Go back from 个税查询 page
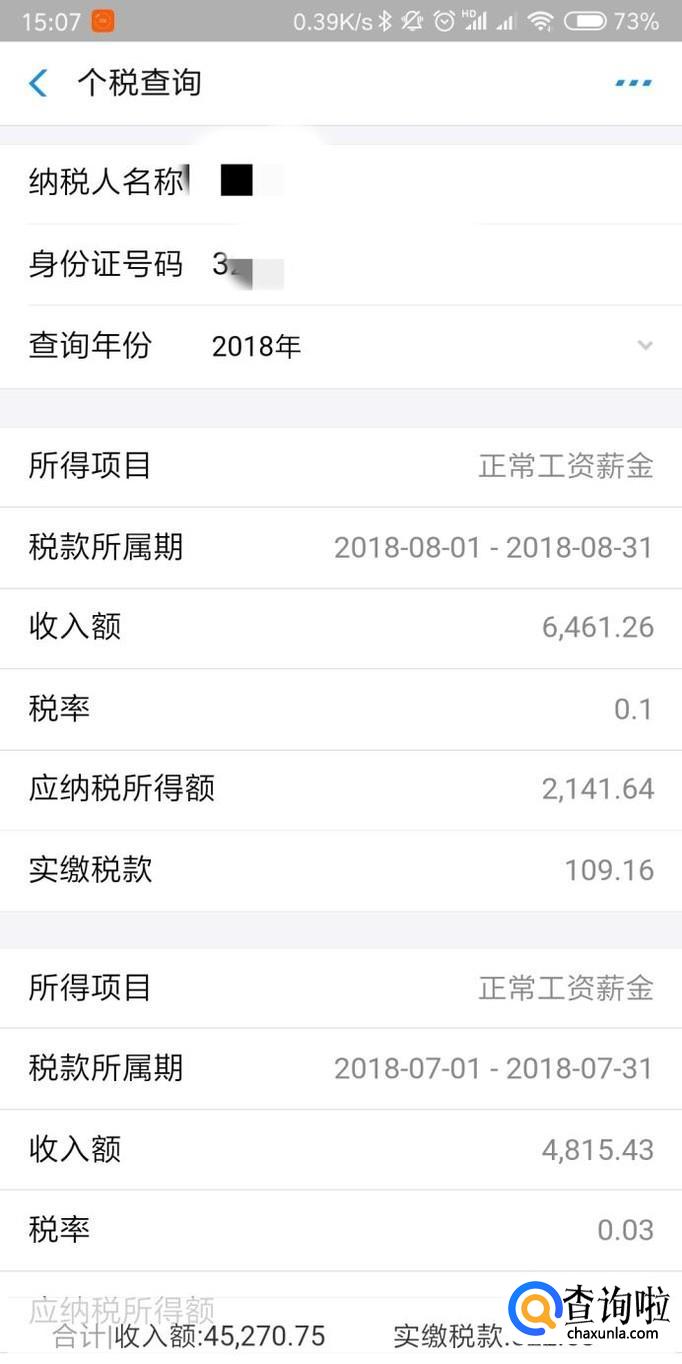This screenshot has height=1364, width=682. tap(38, 83)
